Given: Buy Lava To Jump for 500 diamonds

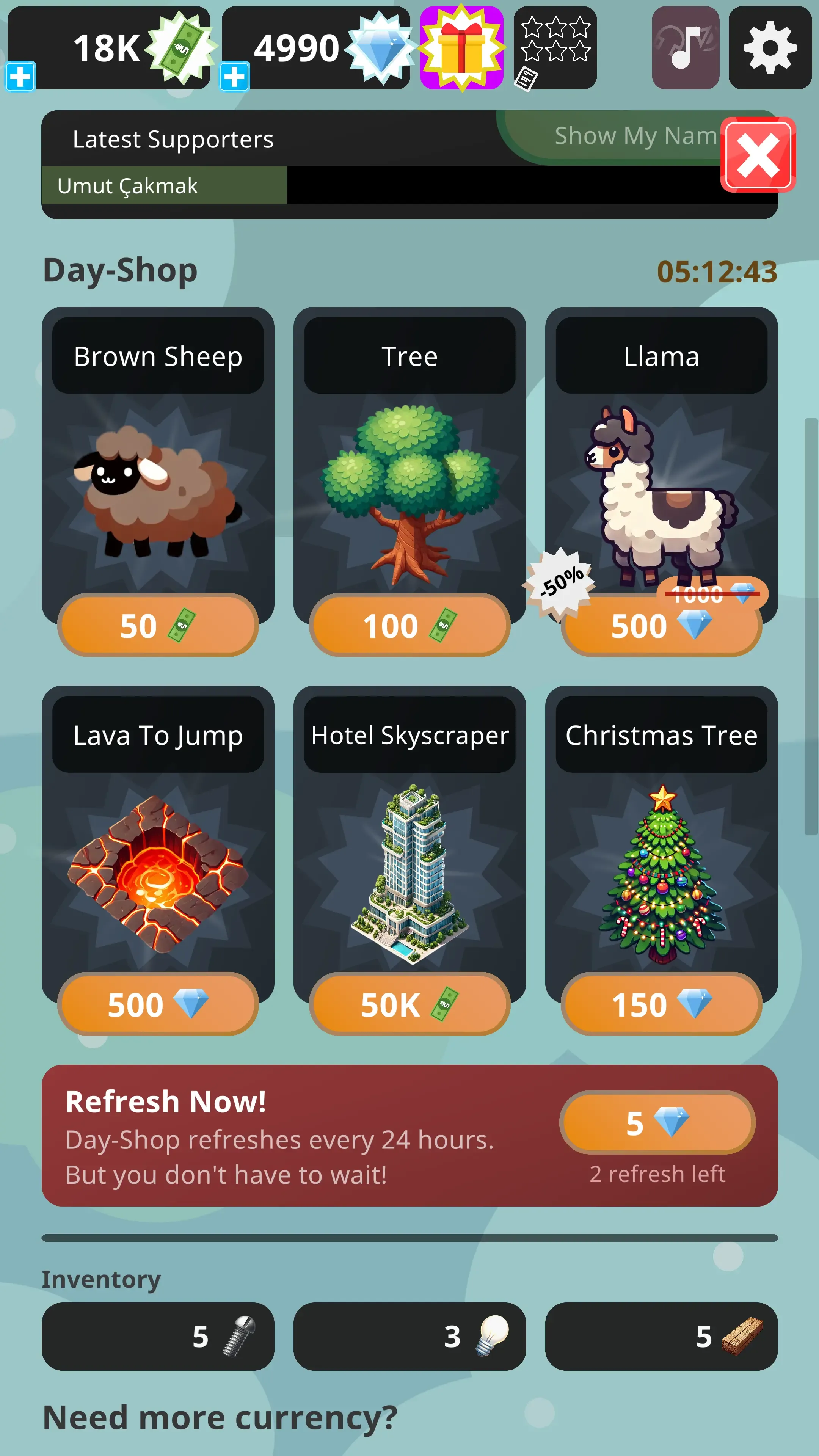Looking at the screenshot, I should (158, 1004).
